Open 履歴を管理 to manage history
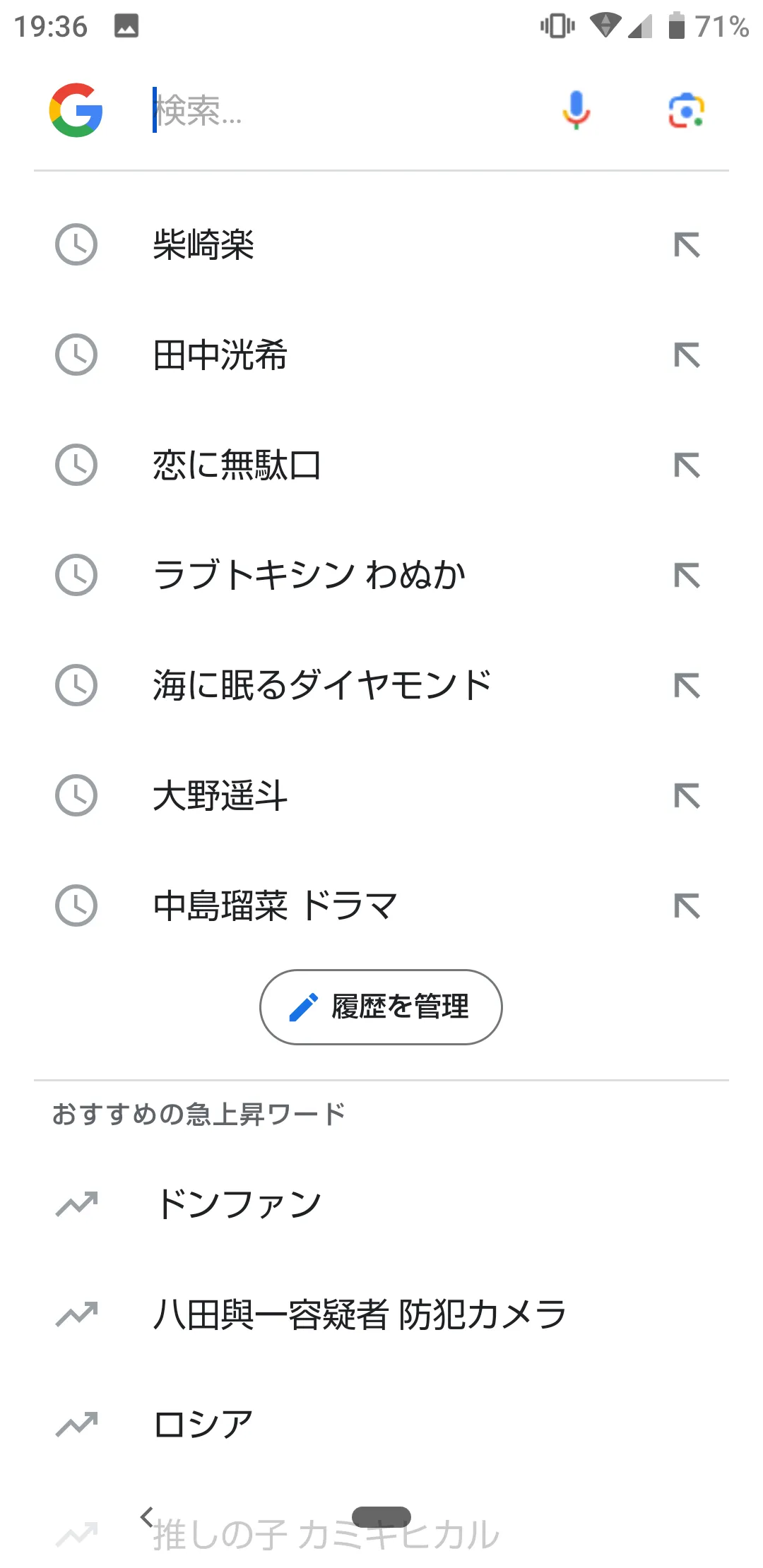The height and width of the screenshot is (1568, 763). (x=381, y=1007)
